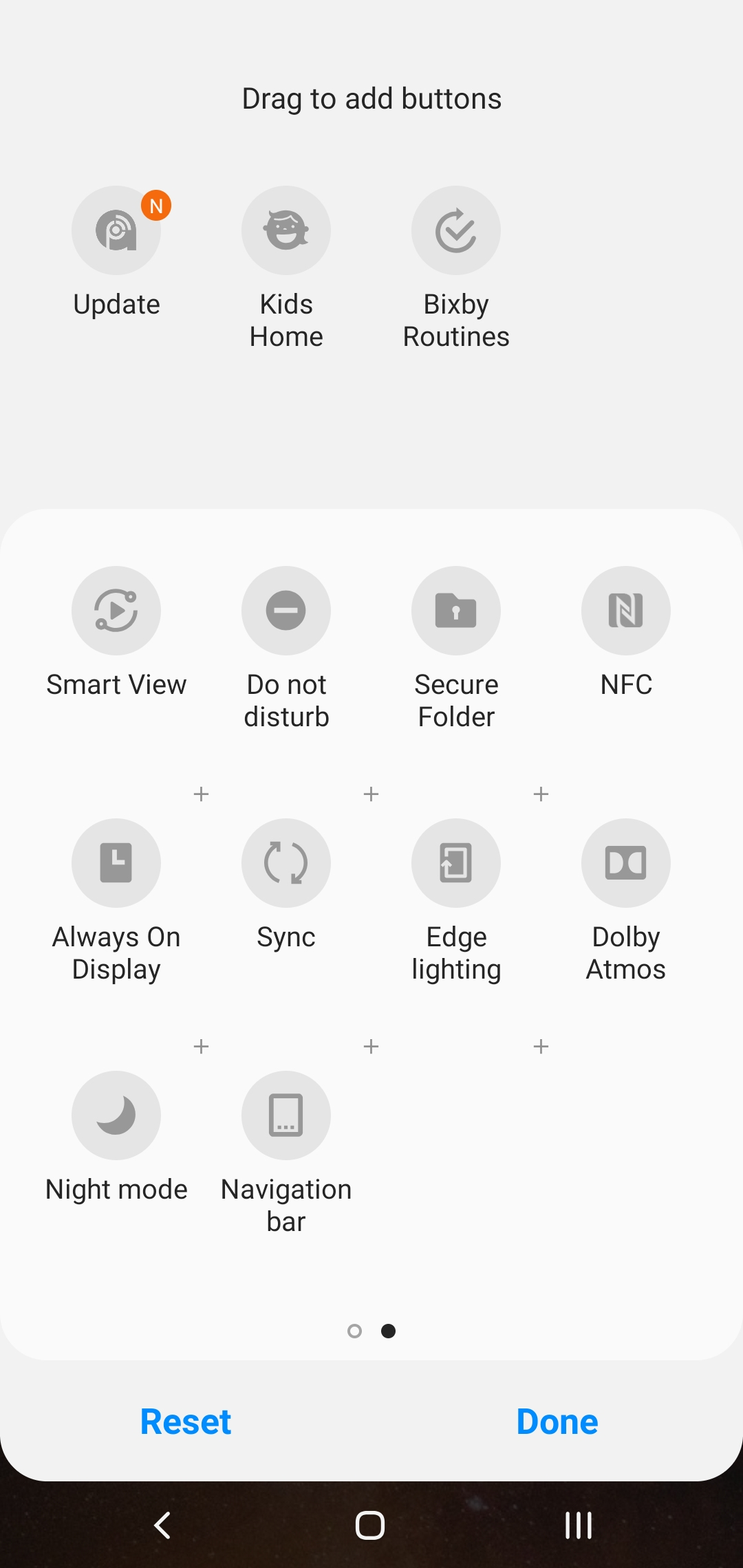Tap the Dolby Atmos icon
The image size is (743, 1568).
(625, 863)
